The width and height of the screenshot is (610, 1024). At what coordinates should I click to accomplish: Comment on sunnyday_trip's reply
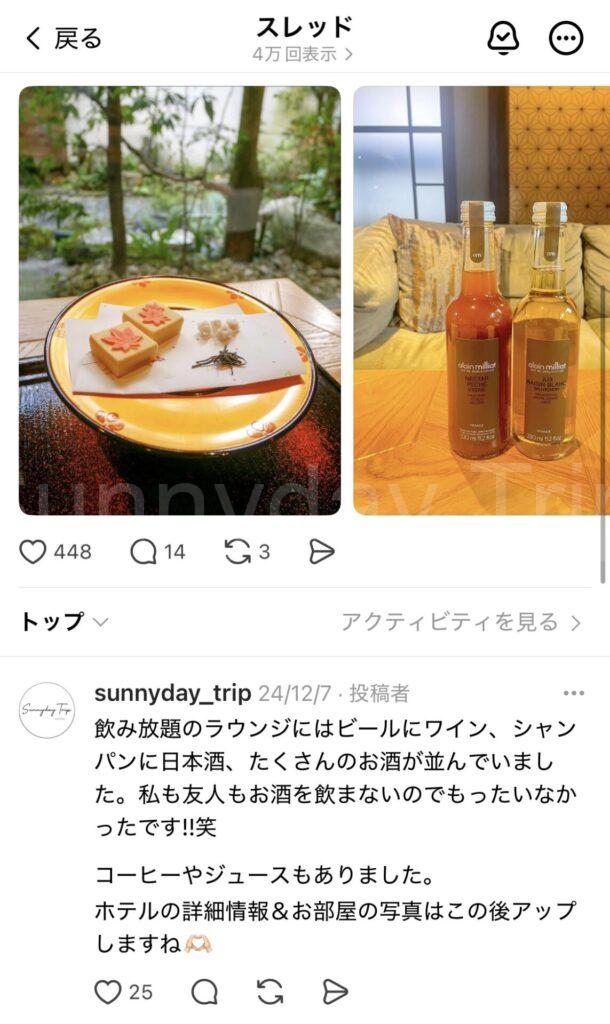[x=204, y=991]
